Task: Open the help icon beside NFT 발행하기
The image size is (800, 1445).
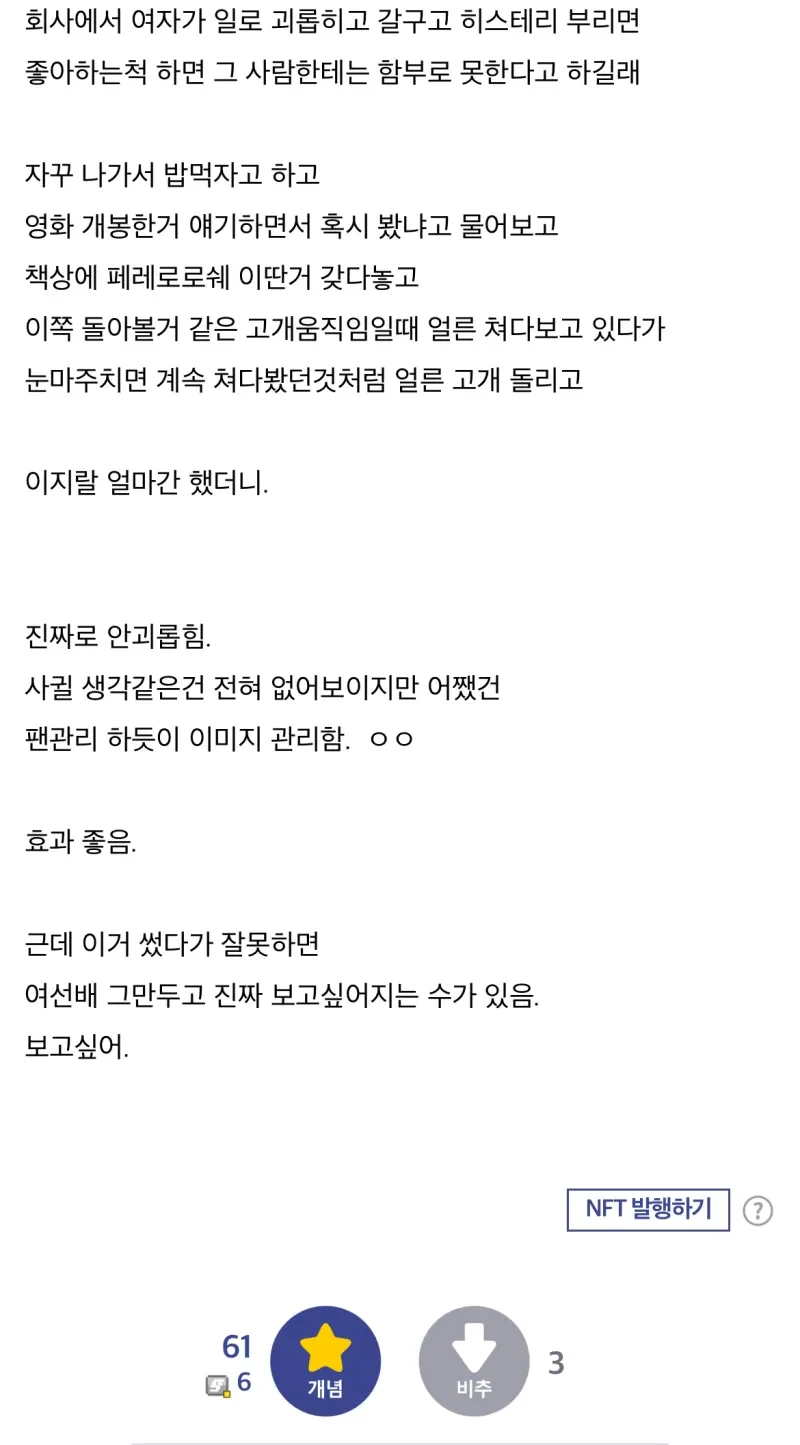Action: click(x=758, y=1210)
